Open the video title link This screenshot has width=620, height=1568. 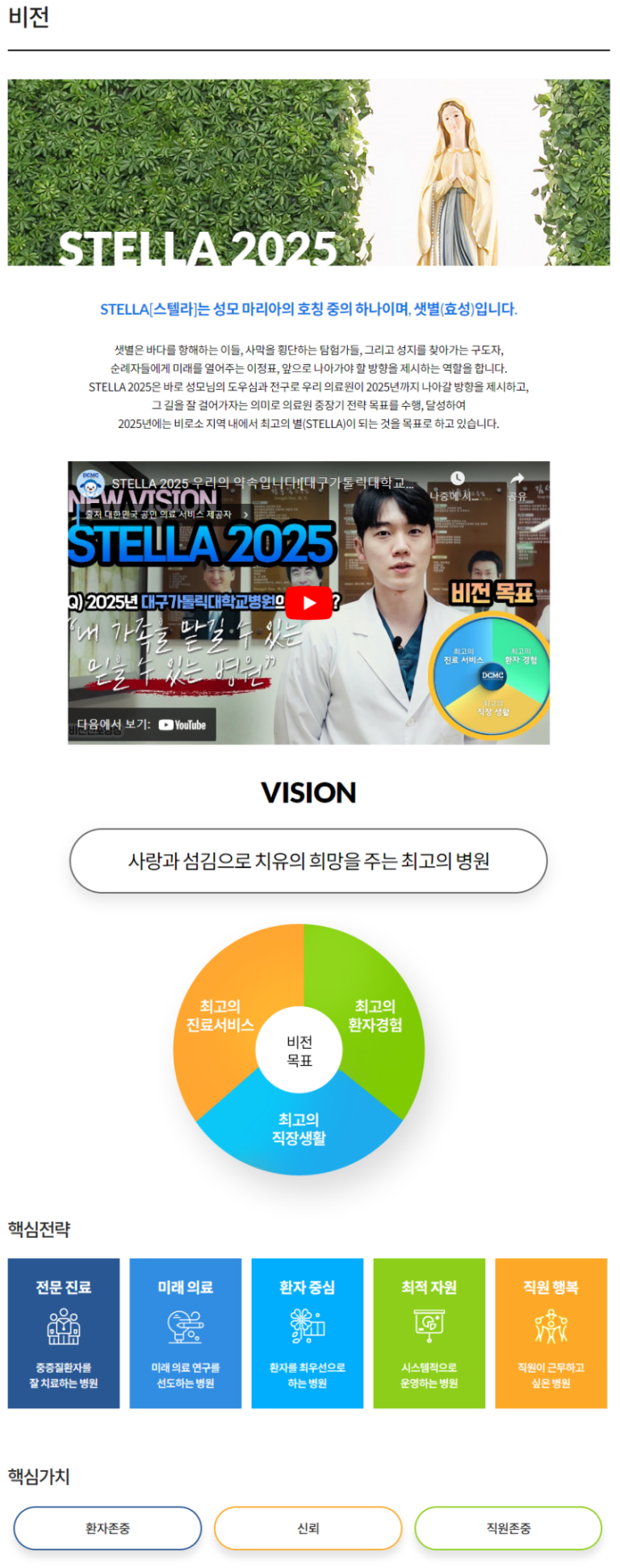coord(263,484)
